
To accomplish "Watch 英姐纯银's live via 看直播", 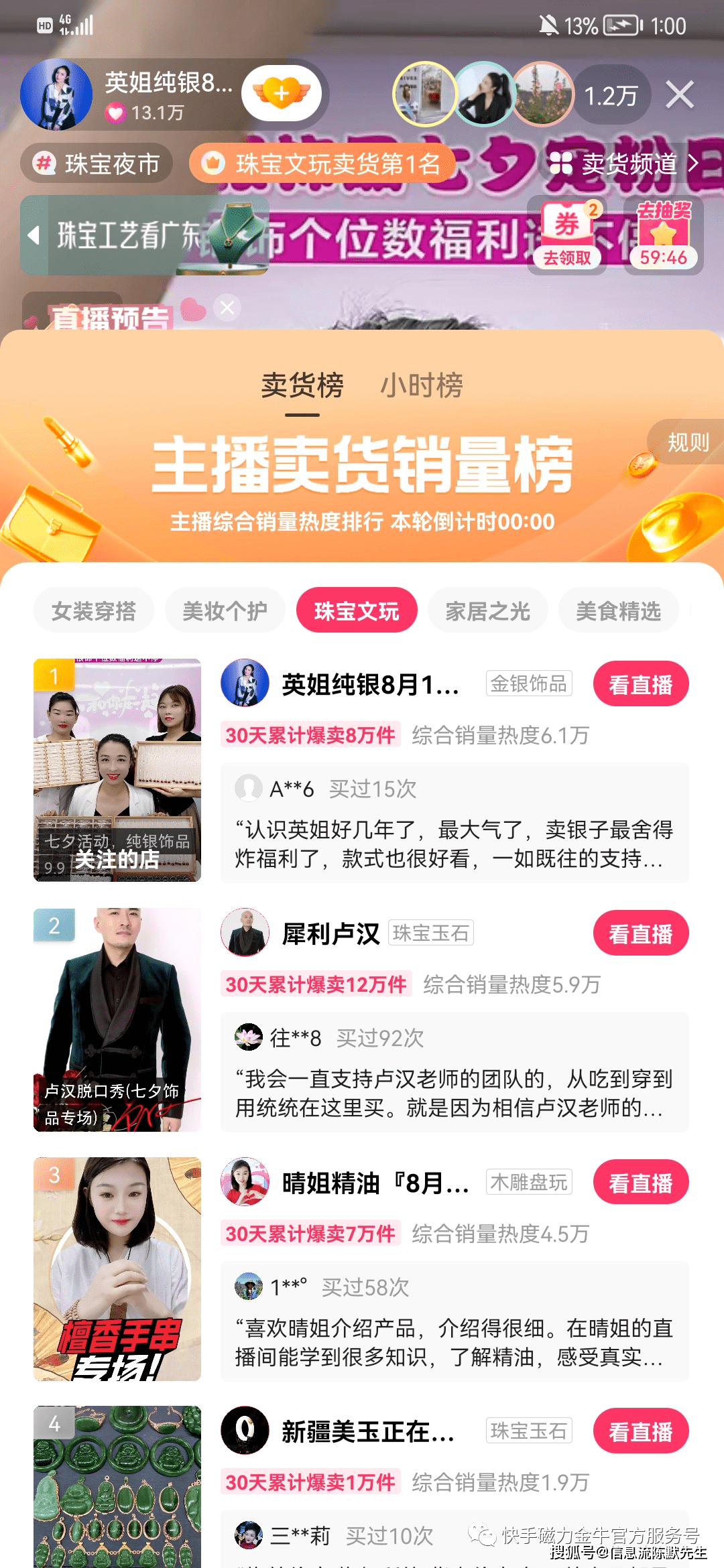I will coord(640,684).
